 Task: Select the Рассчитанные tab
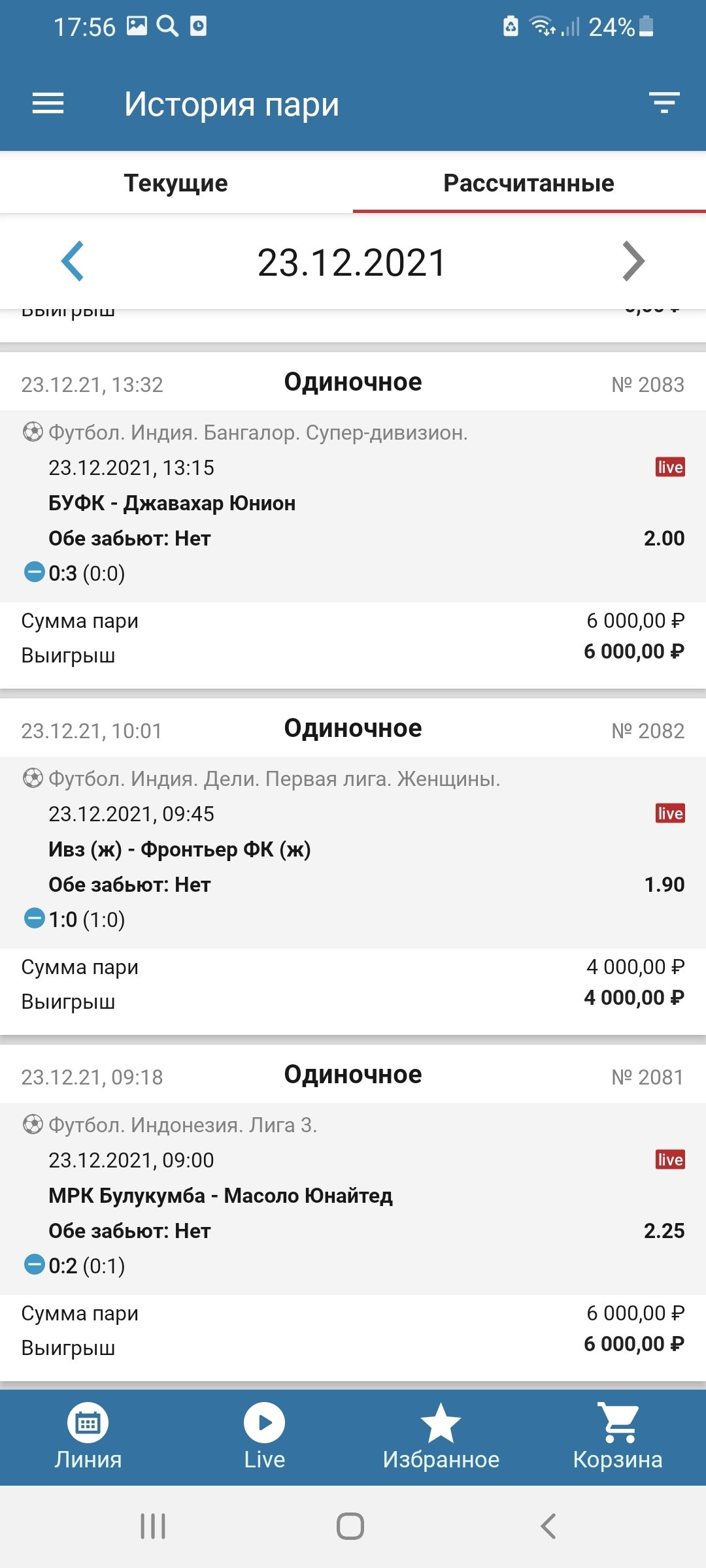click(529, 183)
